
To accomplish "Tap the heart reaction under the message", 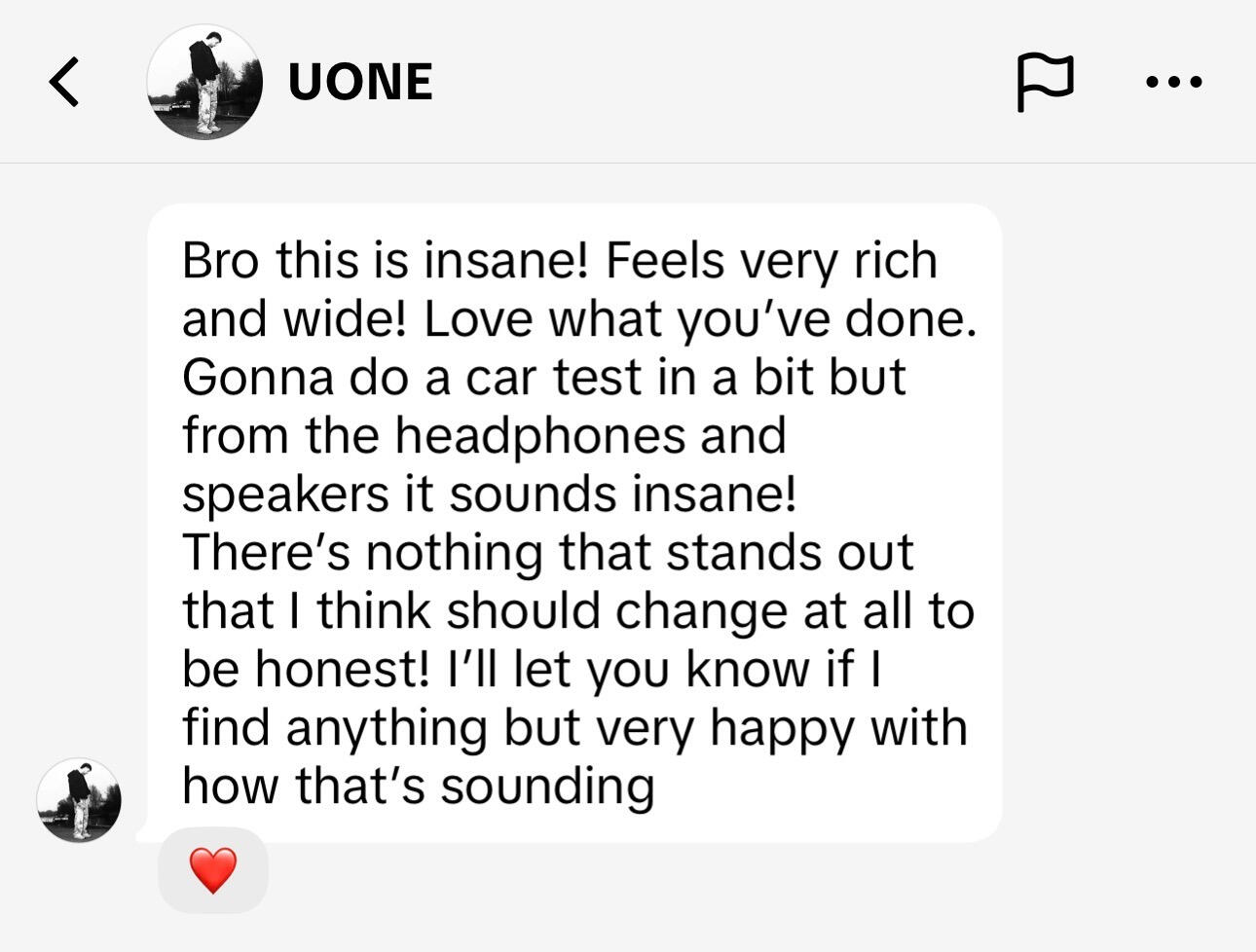I will (x=213, y=869).
